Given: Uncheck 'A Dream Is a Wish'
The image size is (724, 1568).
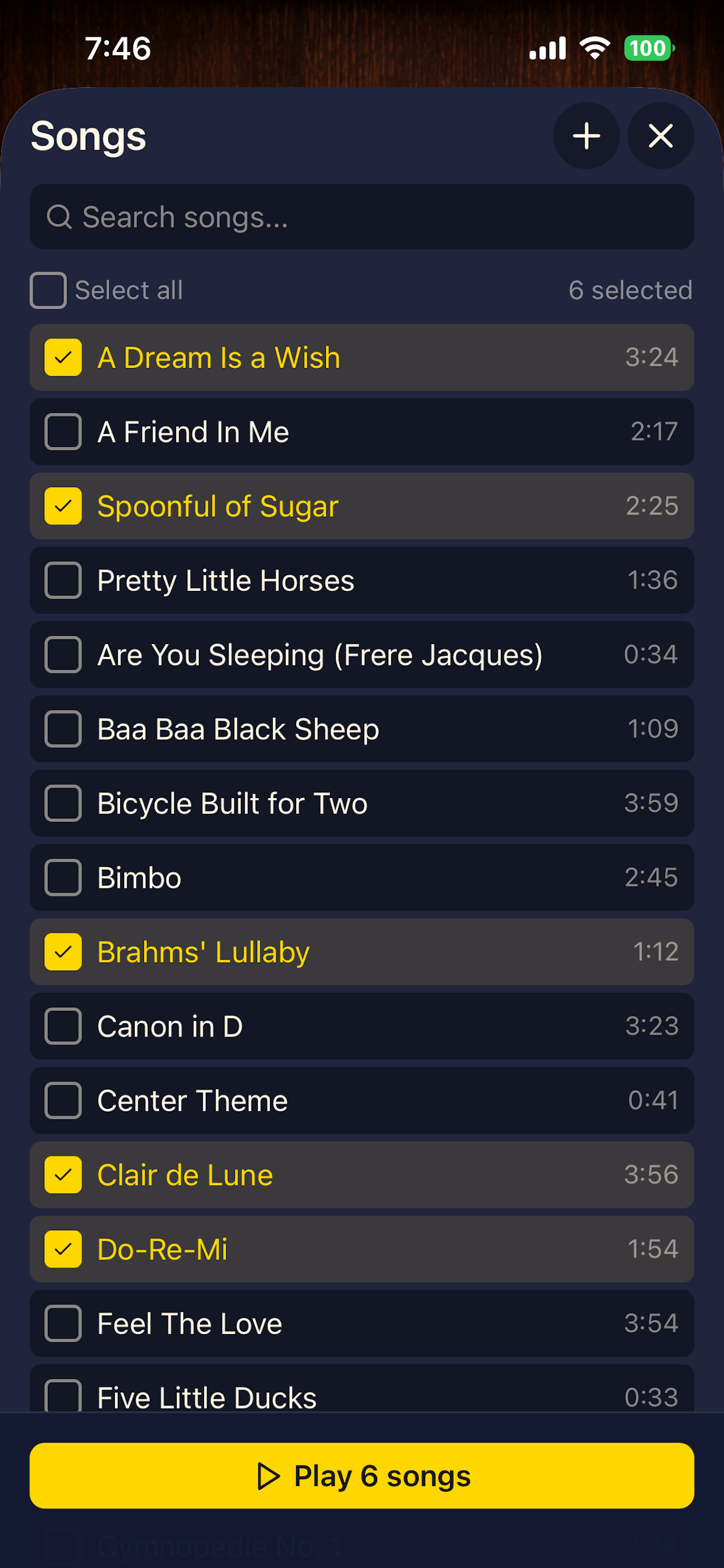Looking at the screenshot, I should point(63,358).
